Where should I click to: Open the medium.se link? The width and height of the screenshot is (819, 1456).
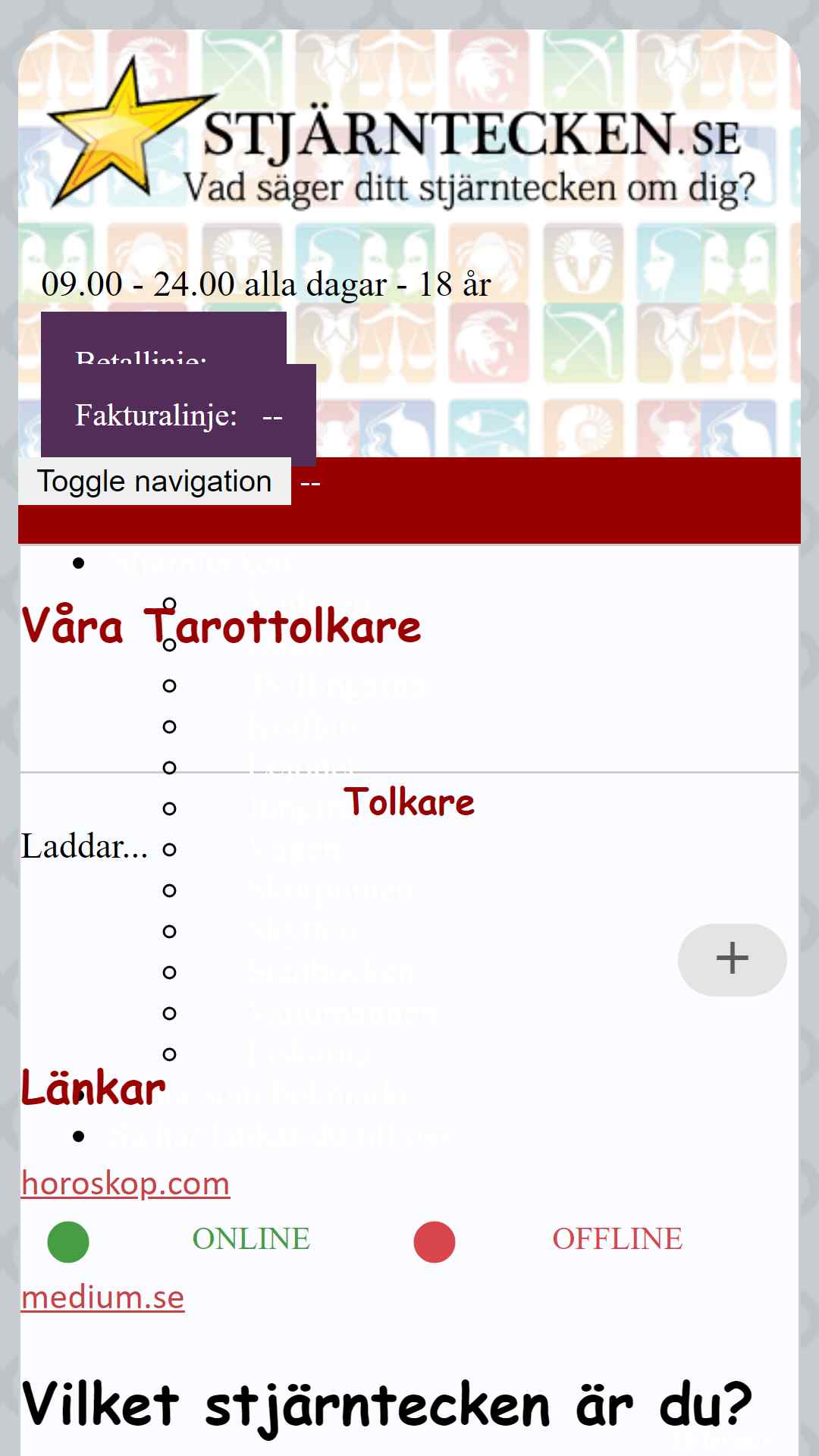102,1297
